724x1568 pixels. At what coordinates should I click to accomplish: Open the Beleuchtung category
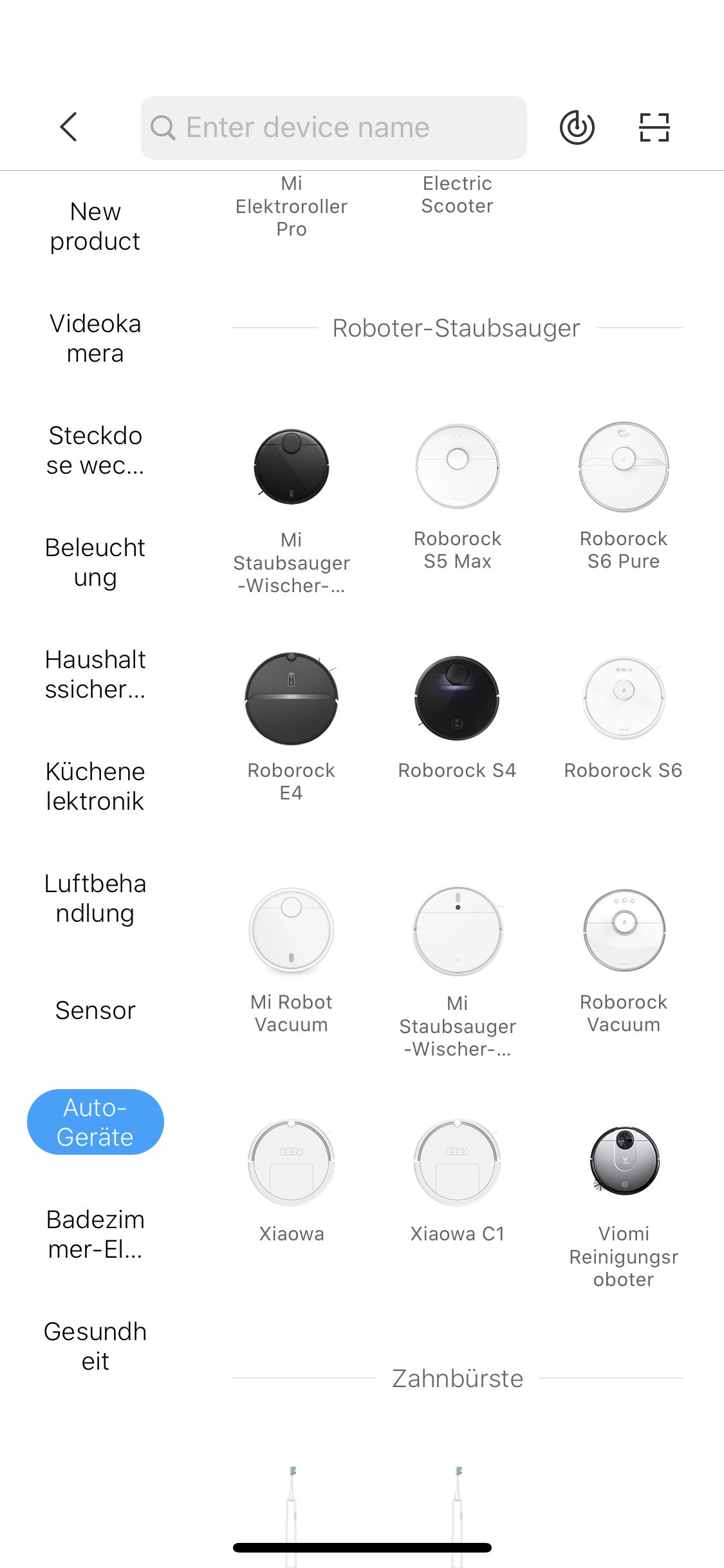click(95, 562)
